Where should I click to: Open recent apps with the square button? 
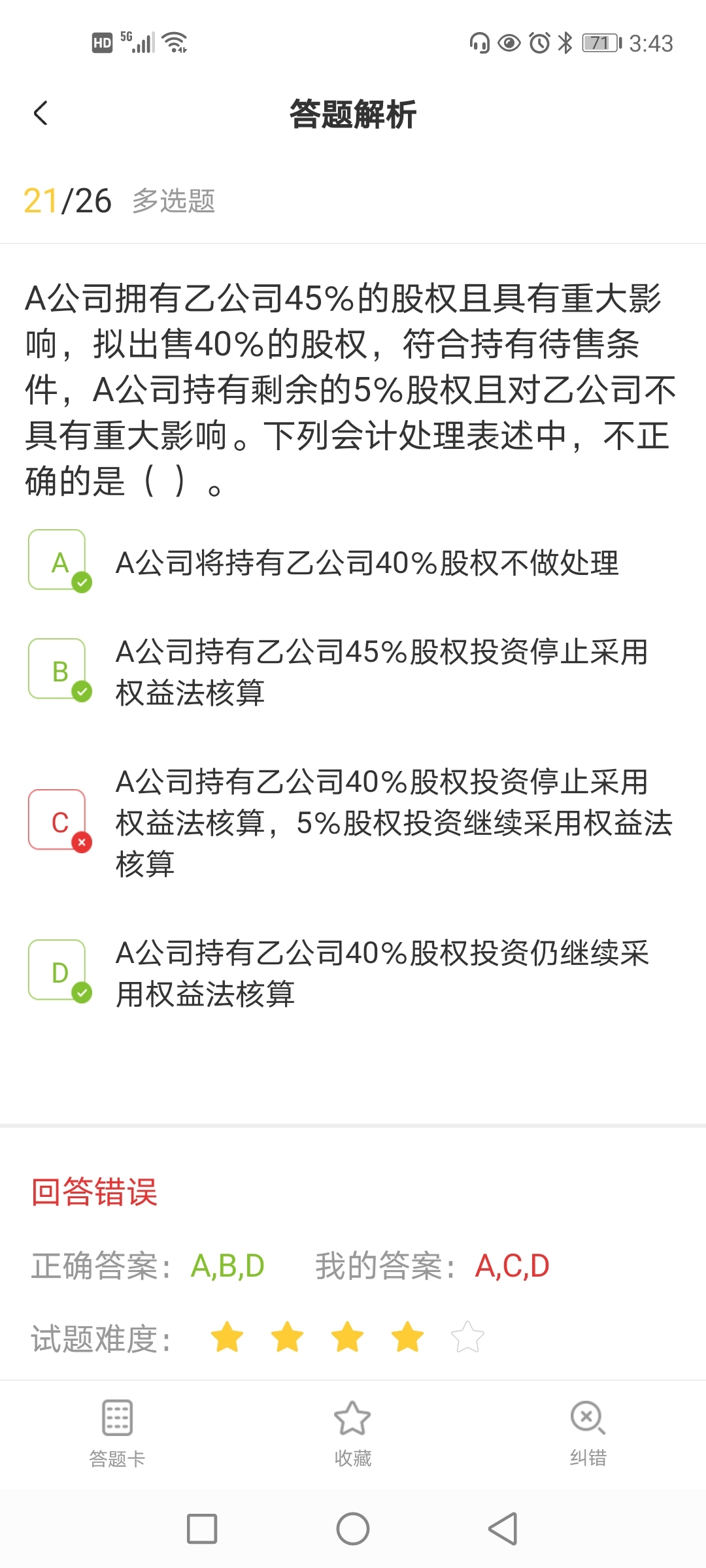click(x=202, y=1529)
